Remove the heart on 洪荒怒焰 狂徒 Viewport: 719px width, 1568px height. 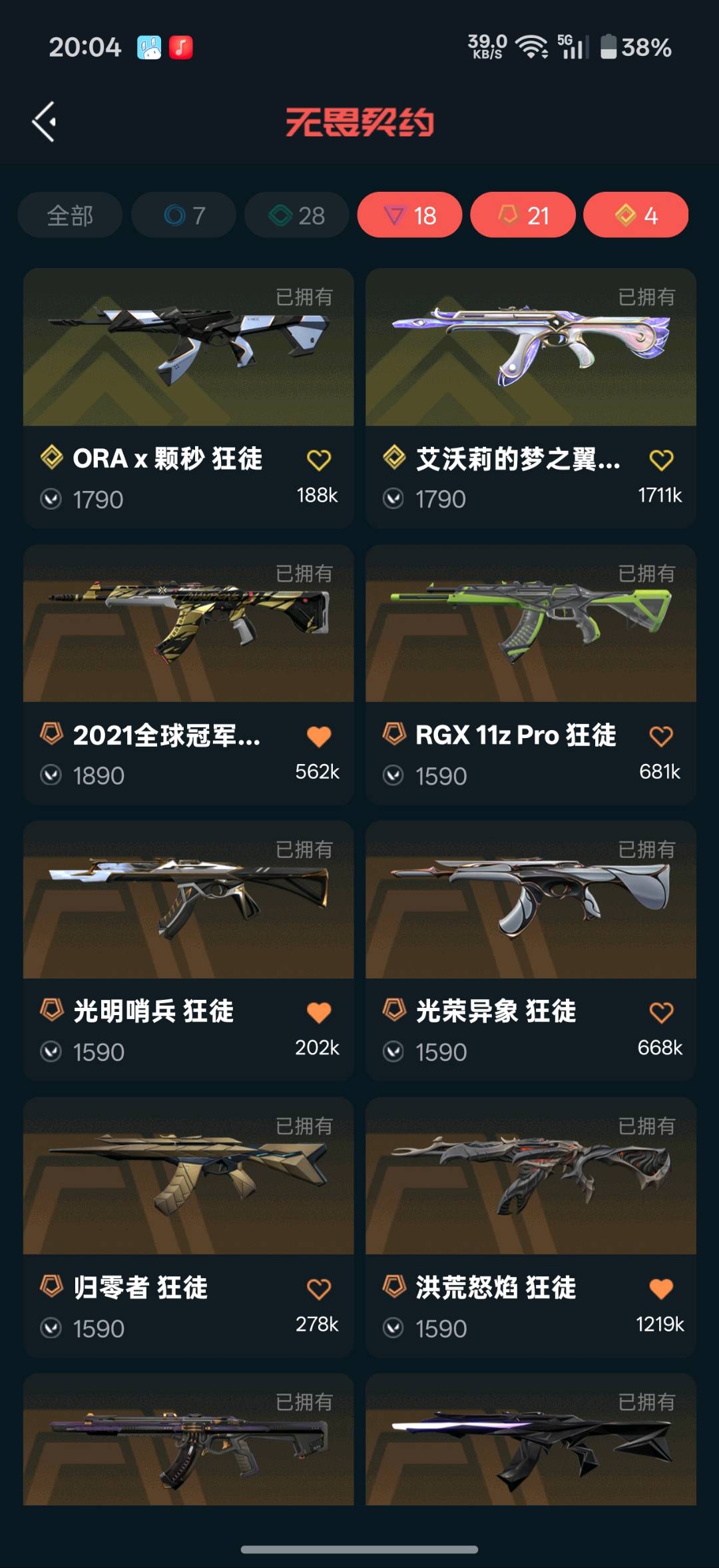point(660,1289)
